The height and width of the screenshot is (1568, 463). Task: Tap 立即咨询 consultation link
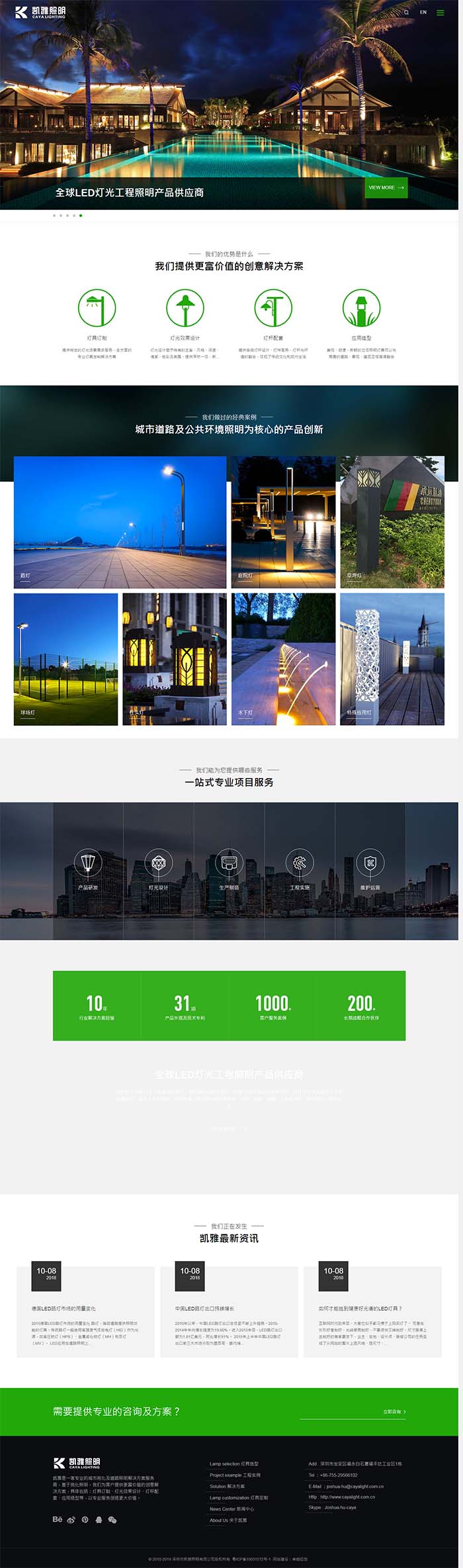point(394,1411)
